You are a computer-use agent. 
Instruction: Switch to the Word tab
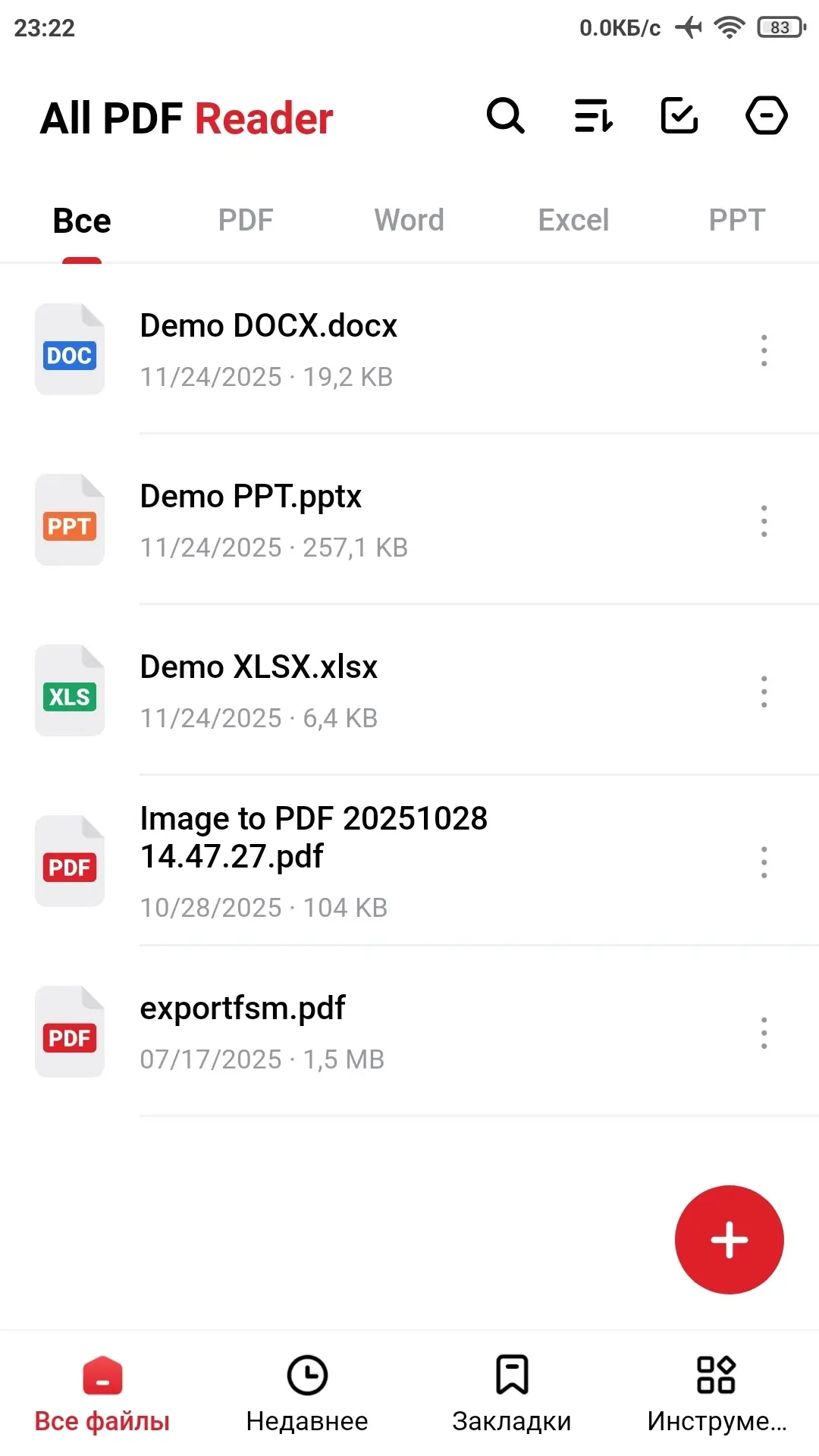pos(409,220)
